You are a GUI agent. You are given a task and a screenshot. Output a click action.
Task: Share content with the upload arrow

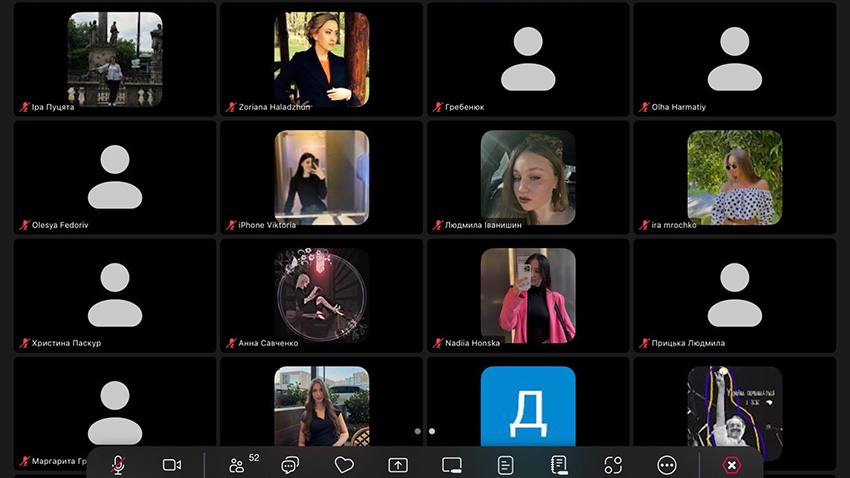pos(398,465)
